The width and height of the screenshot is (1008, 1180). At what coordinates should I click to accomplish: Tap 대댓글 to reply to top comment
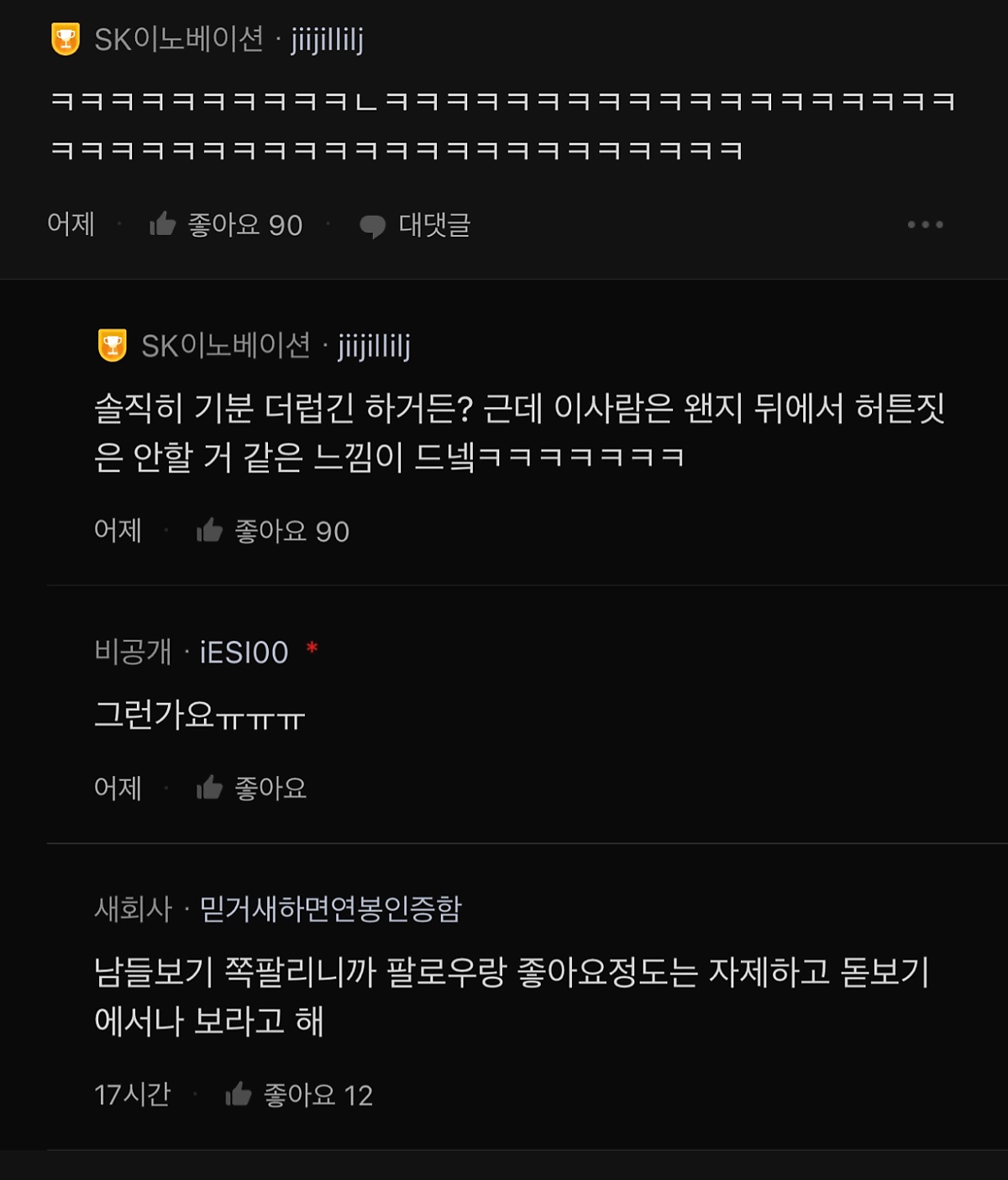[416, 224]
